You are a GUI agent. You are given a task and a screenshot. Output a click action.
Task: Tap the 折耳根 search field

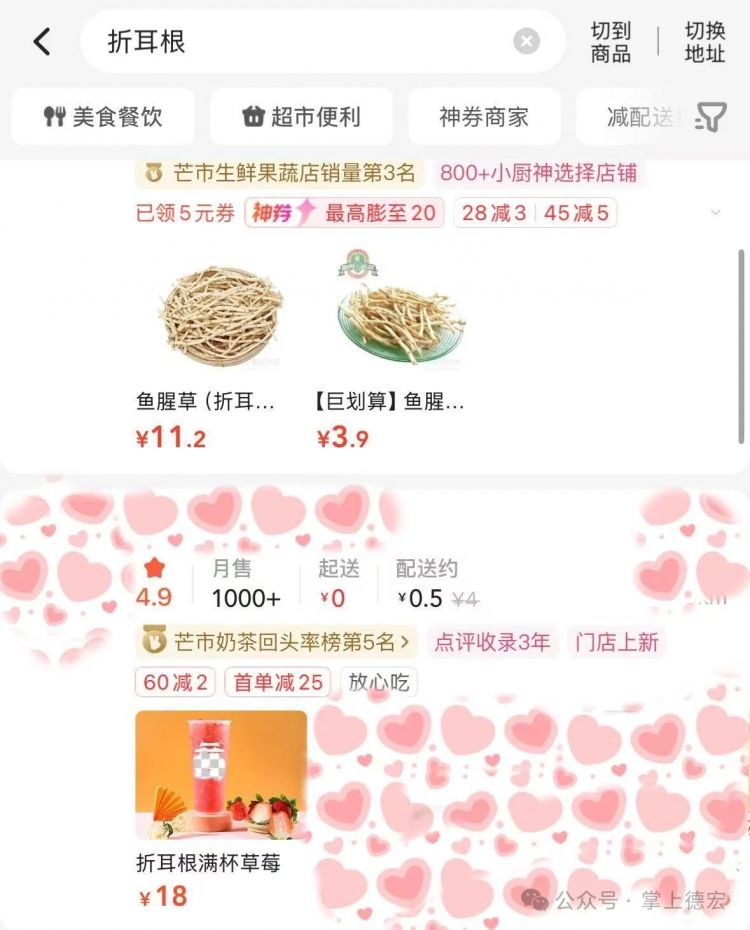click(300, 42)
